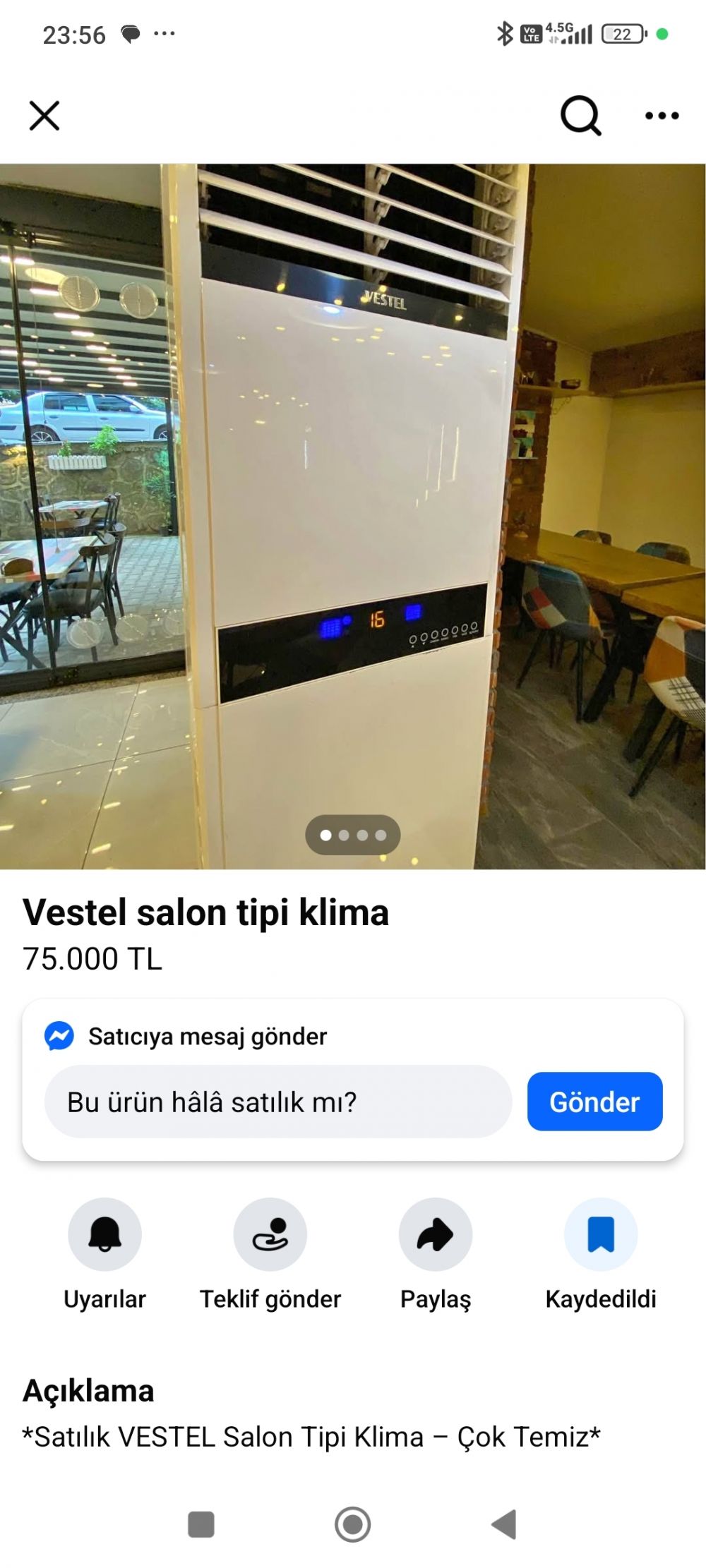The height and width of the screenshot is (1568, 706).
Task: Select Teklif gönder to make an offer
Action: click(x=270, y=1235)
